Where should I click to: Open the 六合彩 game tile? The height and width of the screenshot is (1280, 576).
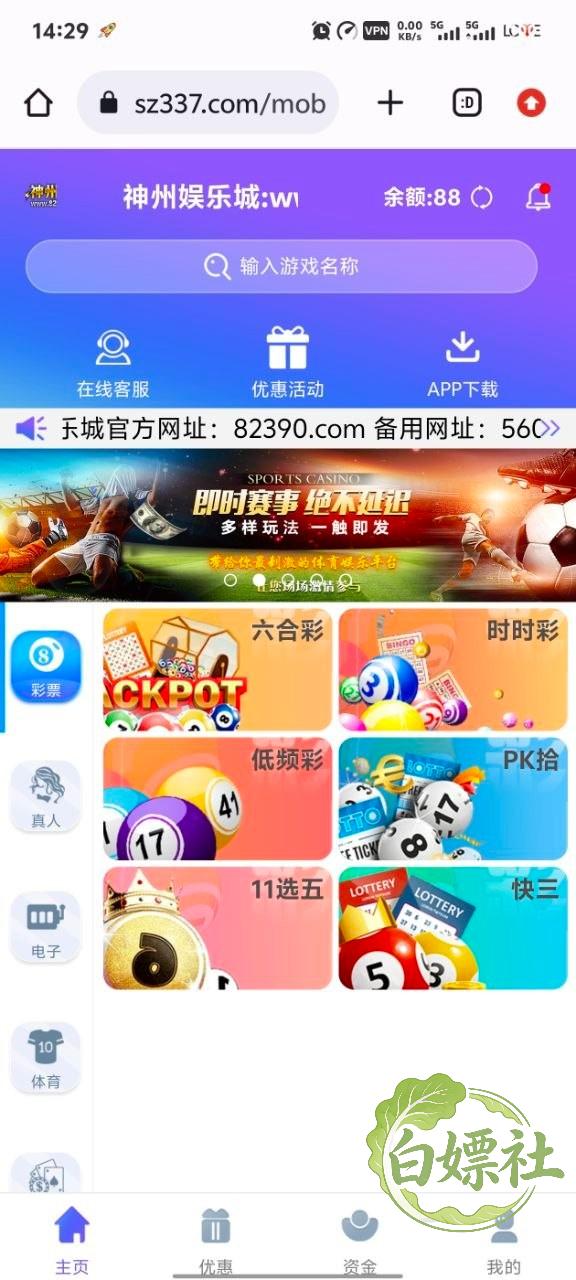(x=218, y=670)
